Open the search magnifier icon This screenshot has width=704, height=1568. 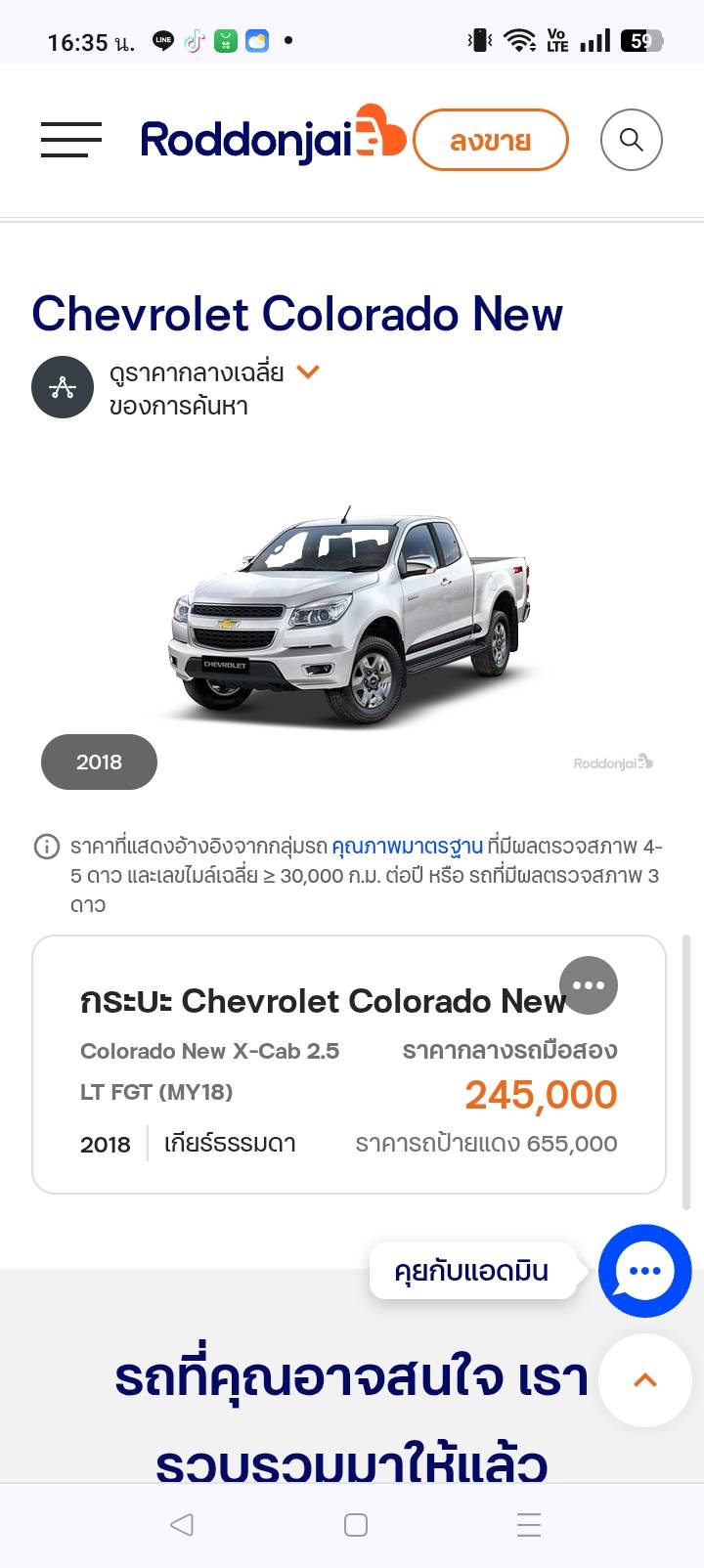(x=632, y=140)
